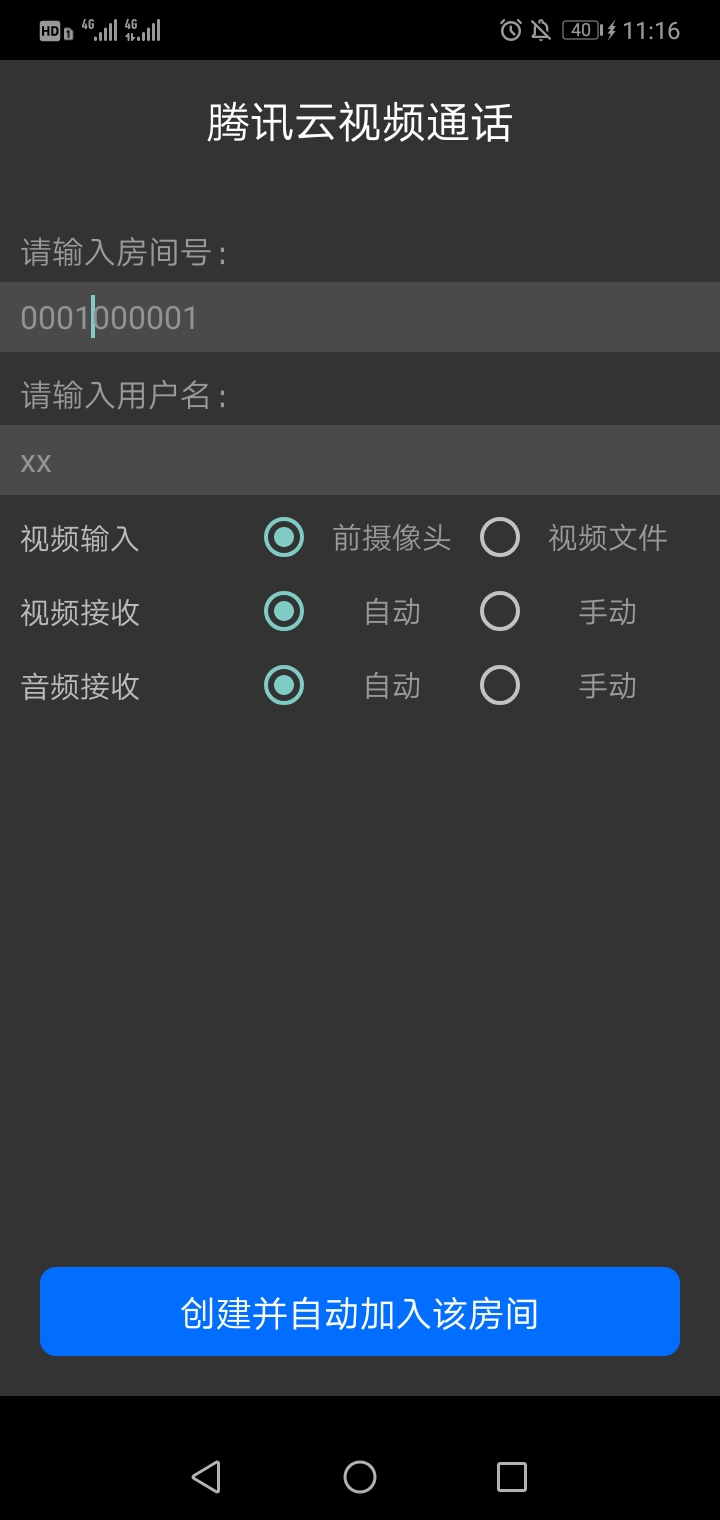
Task: Set 视频接收 to 自动
Action: 284,611
